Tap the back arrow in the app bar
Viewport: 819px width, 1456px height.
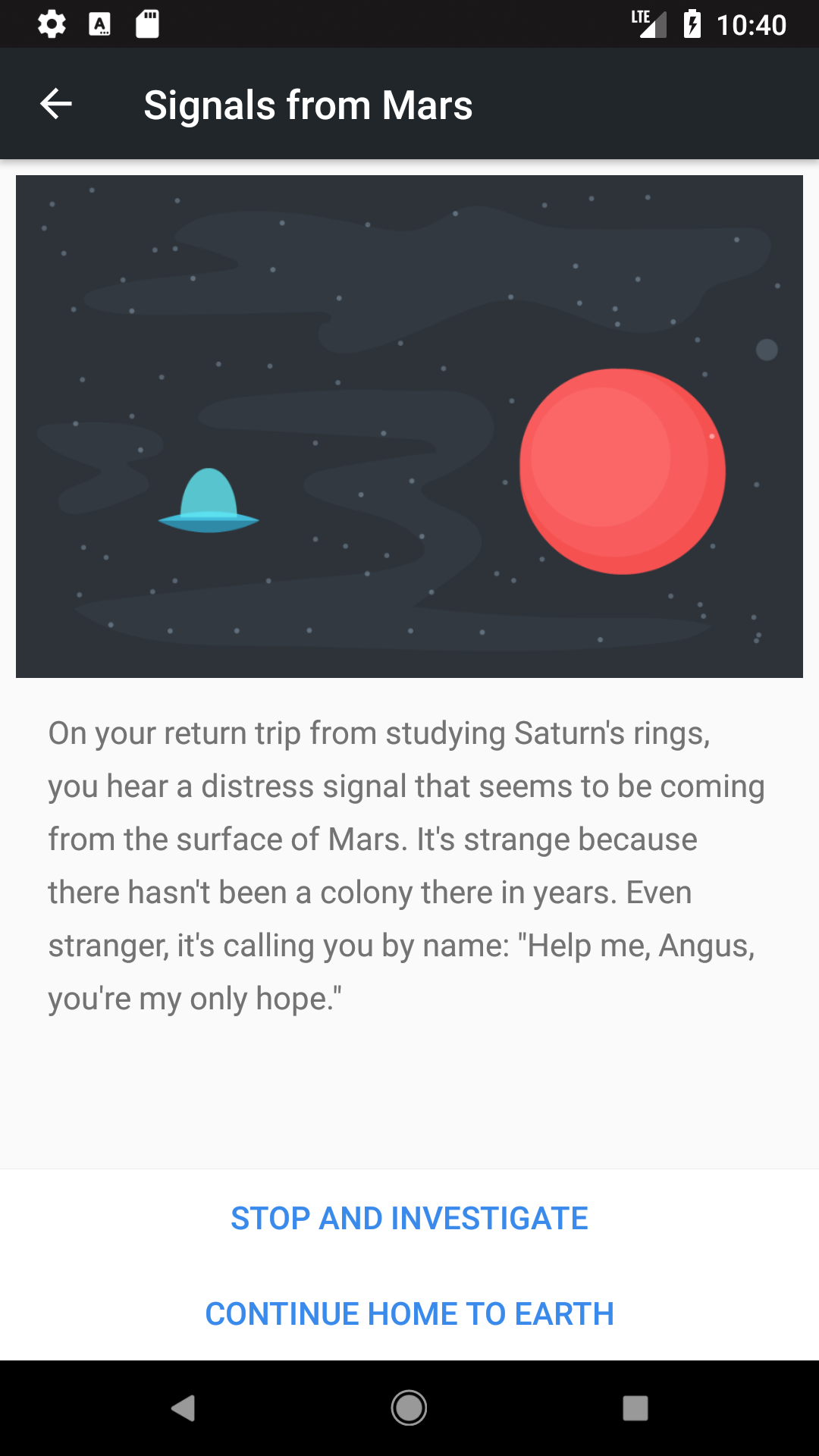(x=55, y=103)
